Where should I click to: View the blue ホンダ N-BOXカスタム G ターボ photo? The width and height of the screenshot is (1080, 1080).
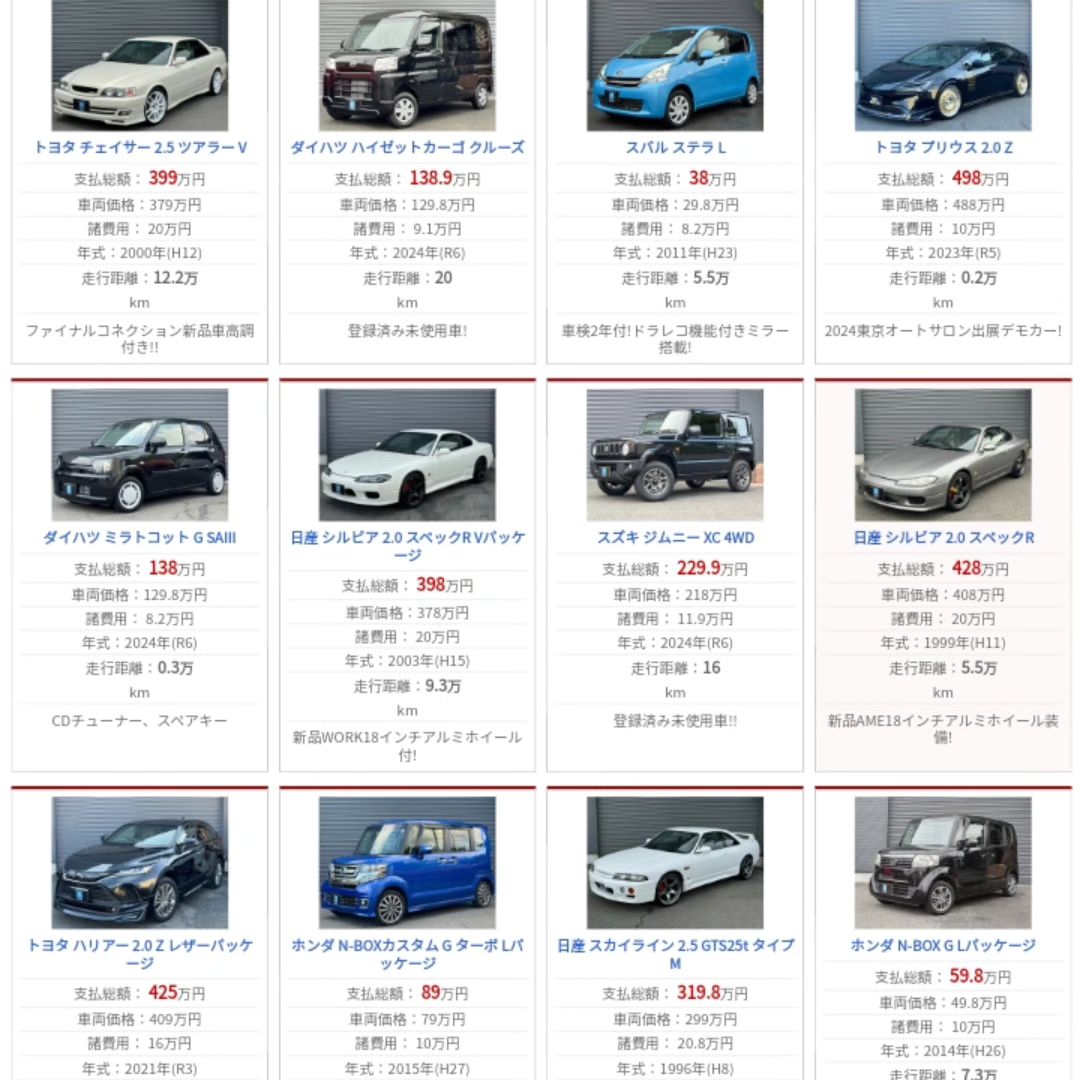coord(407,861)
